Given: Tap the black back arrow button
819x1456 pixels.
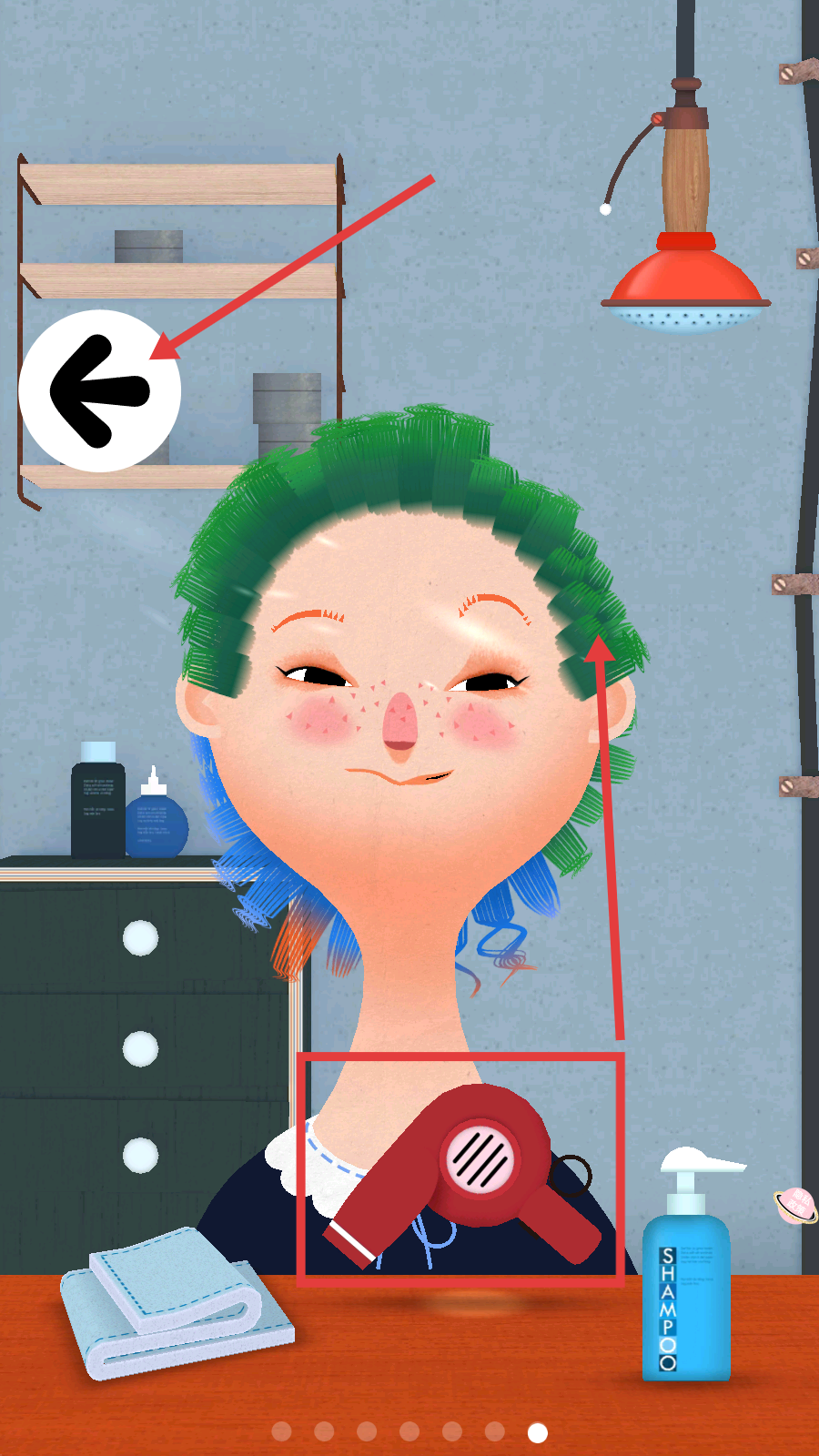Looking at the screenshot, I should [x=99, y=390].
